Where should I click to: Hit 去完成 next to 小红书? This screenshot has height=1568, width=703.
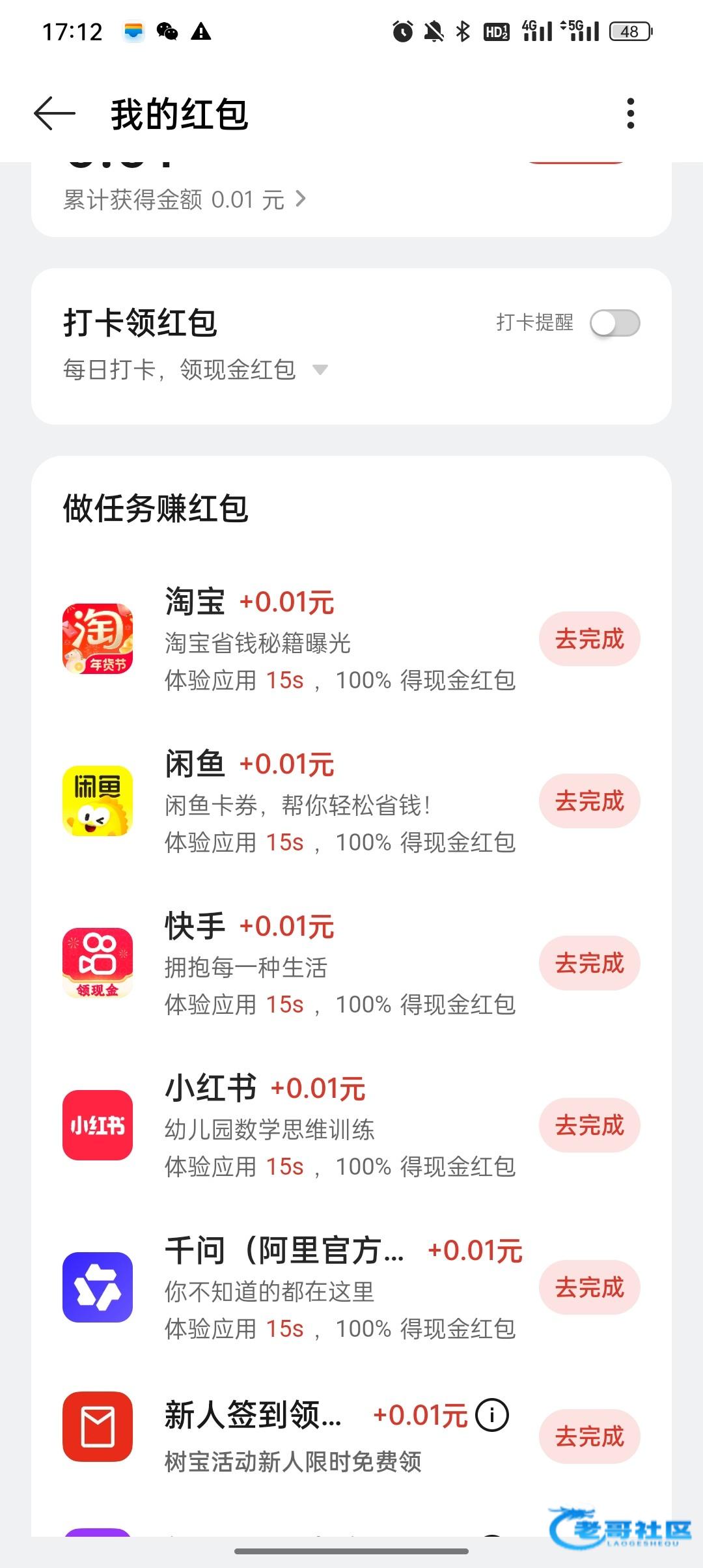pos(589,1125)
